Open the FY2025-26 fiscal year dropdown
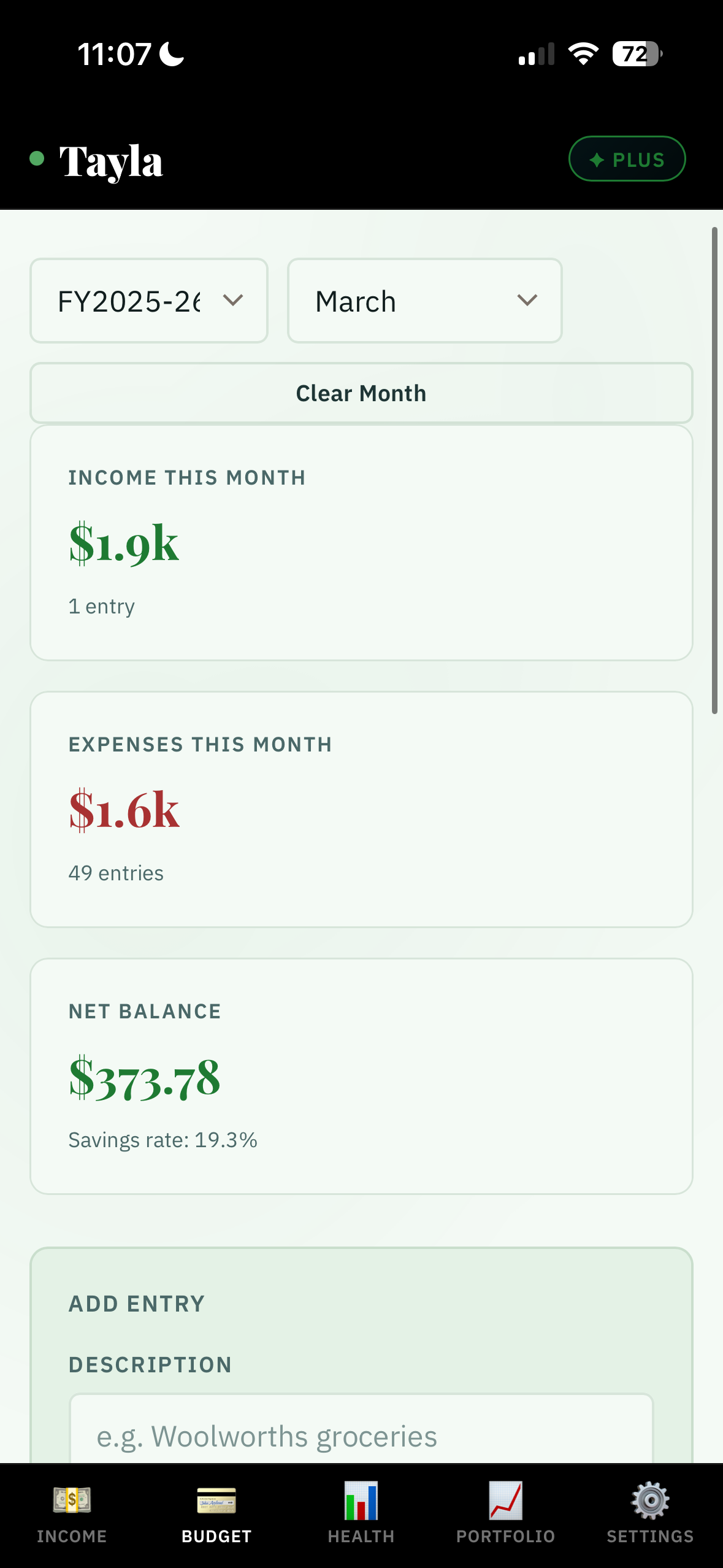Screen dimensions: 723x1568 point(148,300)
